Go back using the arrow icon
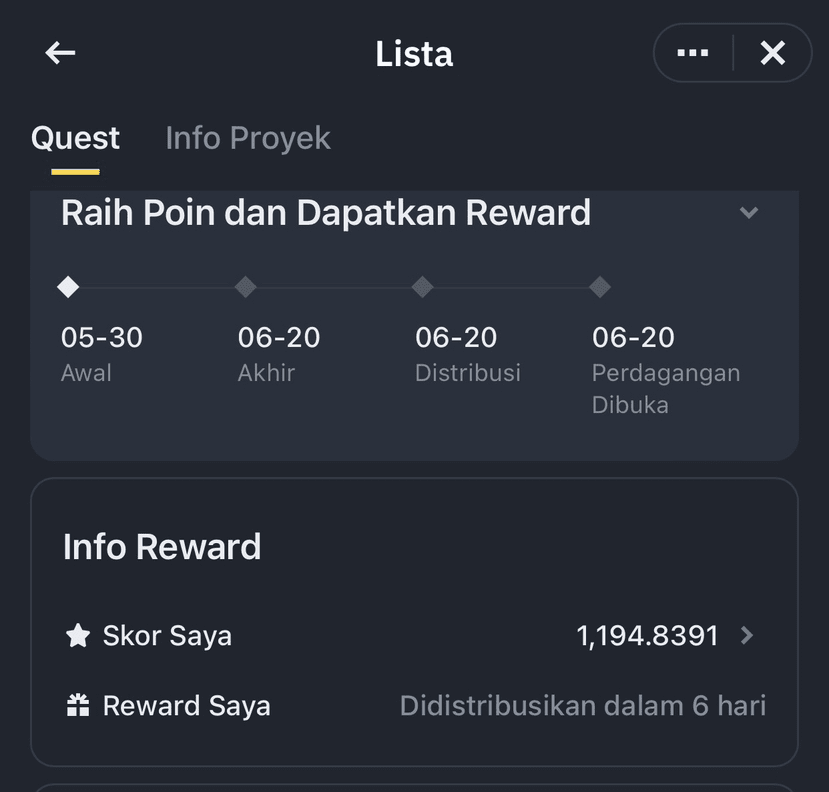829x792 pixels. [61, 53]
